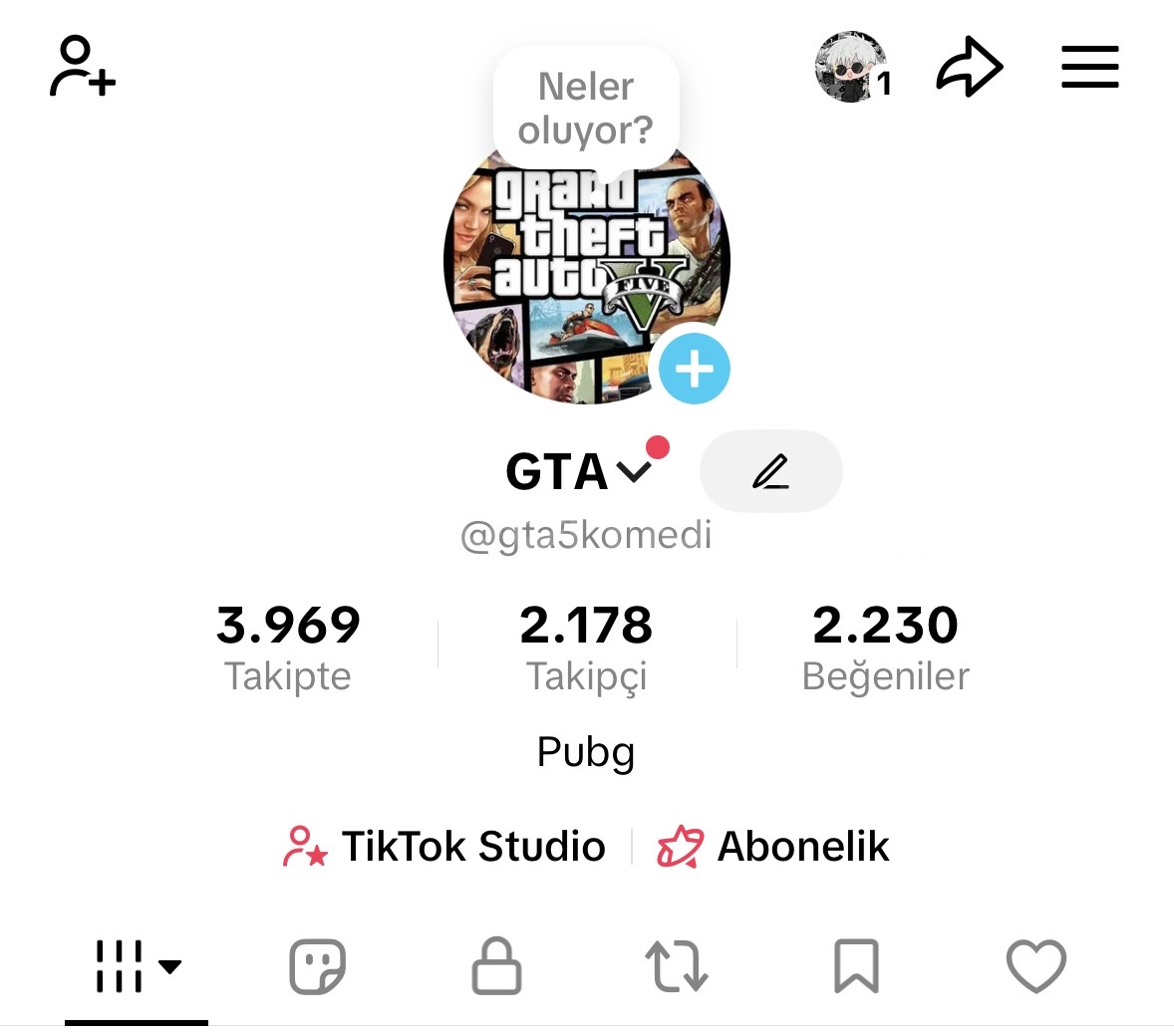Image resolution: width=1174 pixels, height=1036 pixels.
Task: Switch to the saved bookmarks tab
Action: 856,966
